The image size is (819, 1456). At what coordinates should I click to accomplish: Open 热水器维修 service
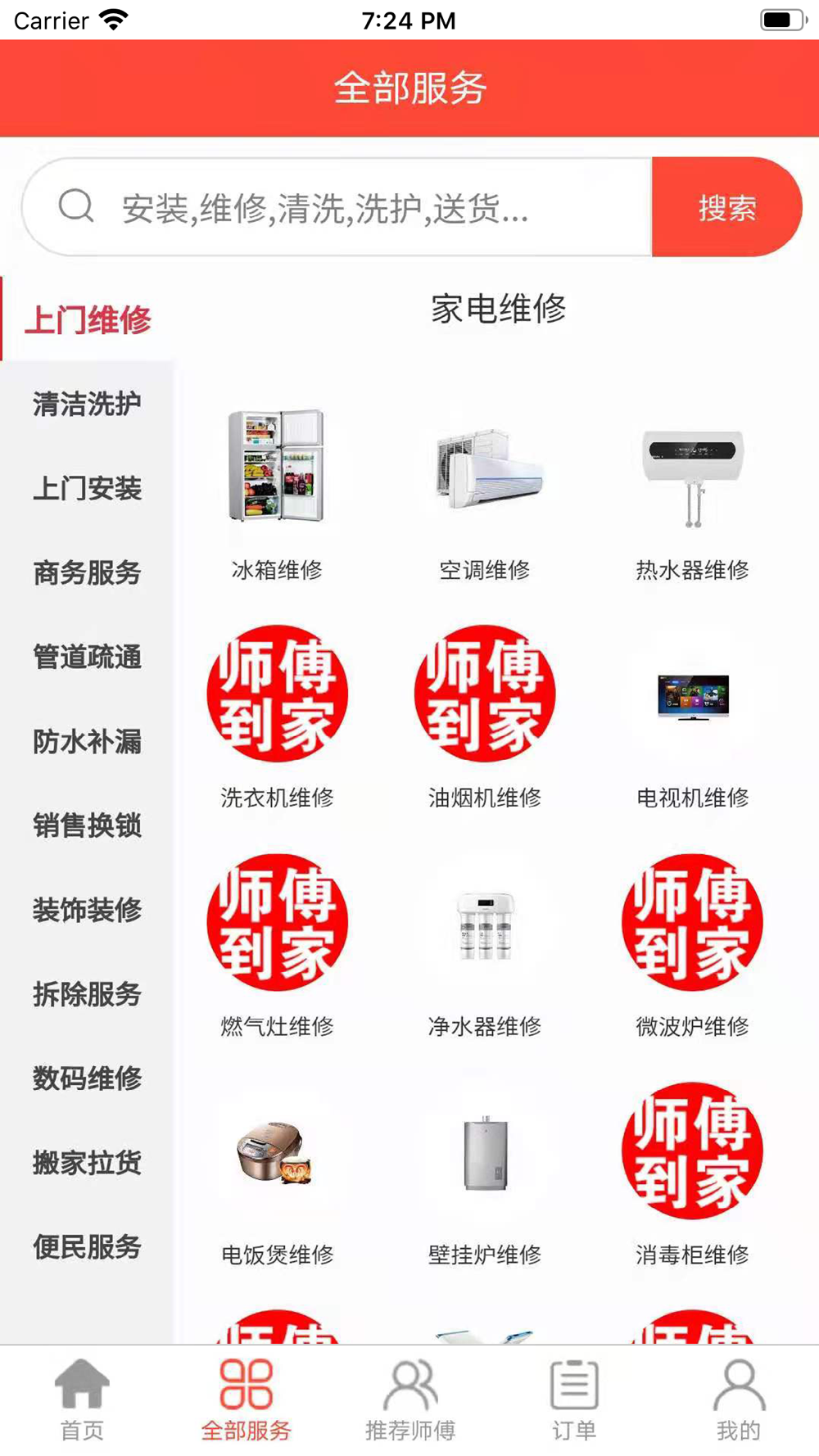tap(692, 491)
